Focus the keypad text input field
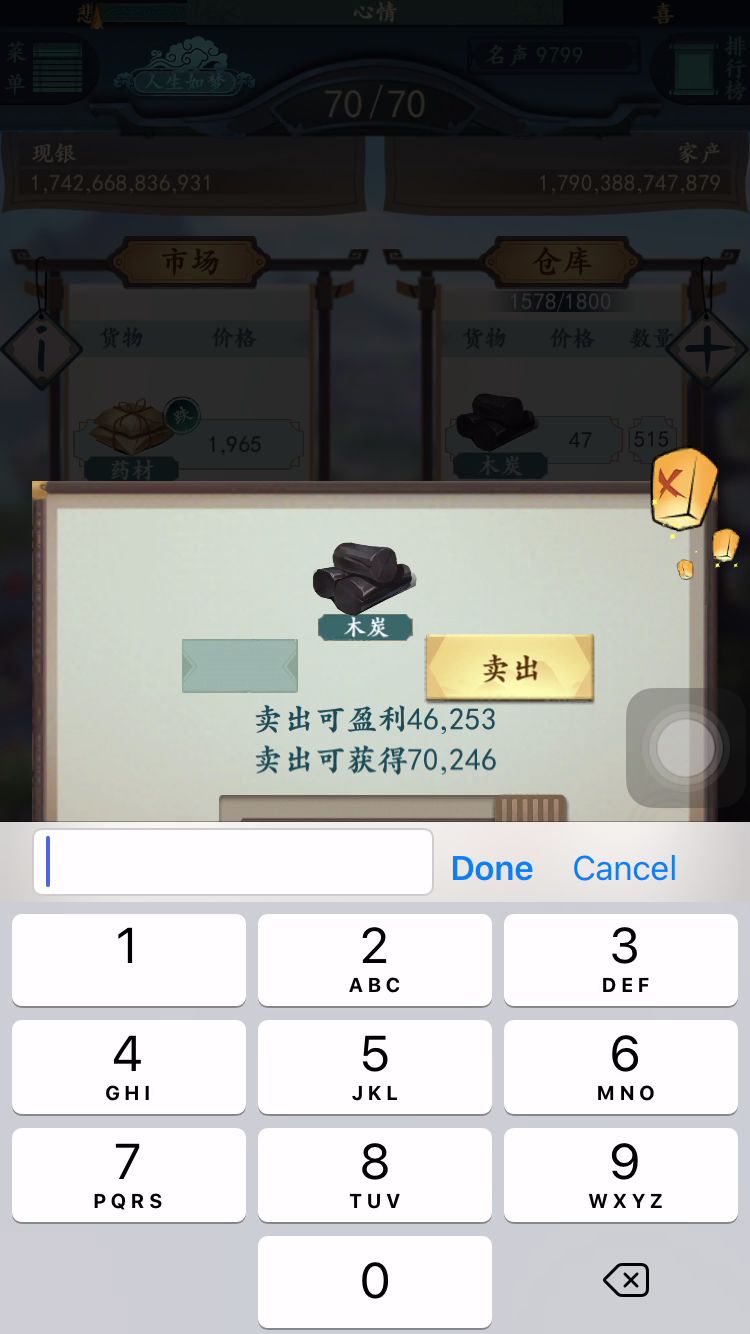750x1334 pixels. [233, 862]
